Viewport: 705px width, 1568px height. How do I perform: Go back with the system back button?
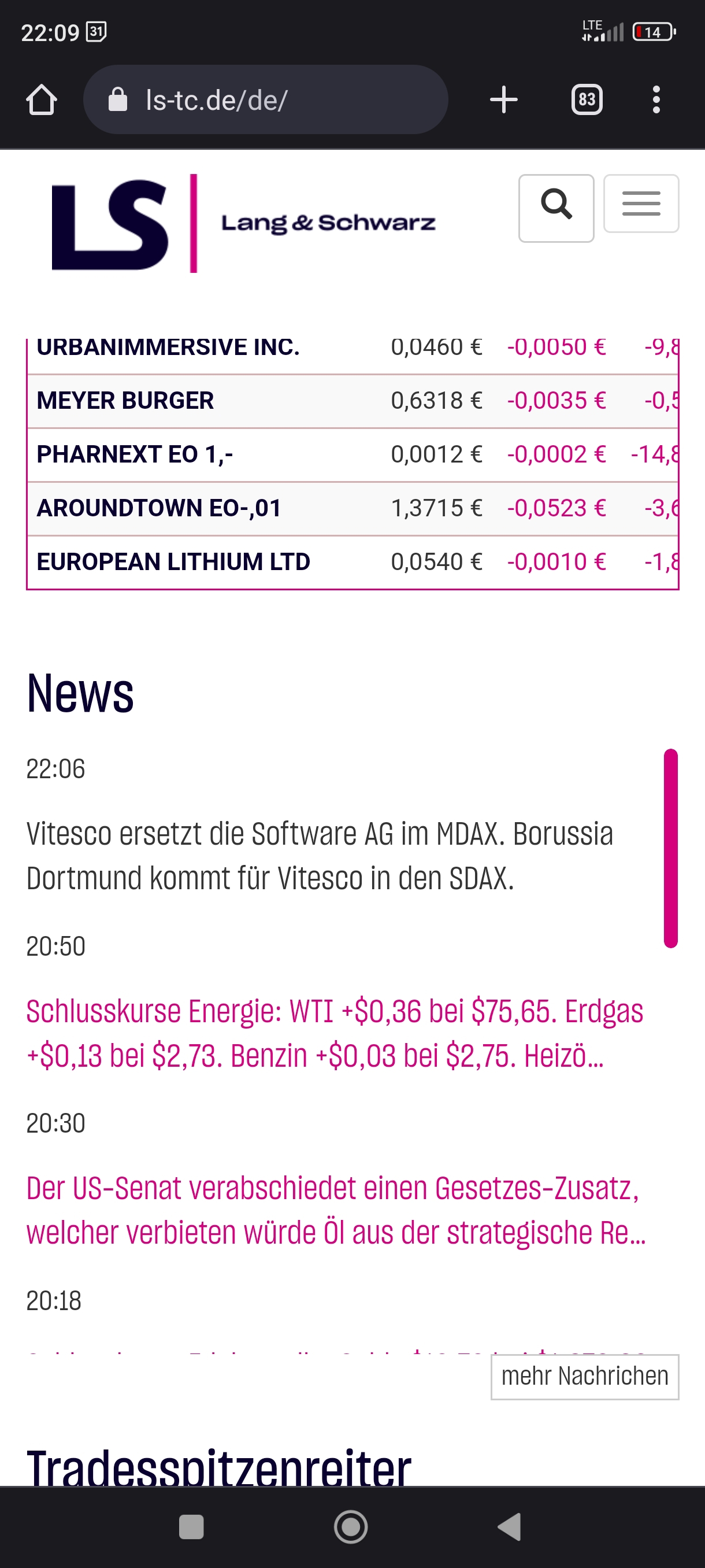[x=510, y=1526]
